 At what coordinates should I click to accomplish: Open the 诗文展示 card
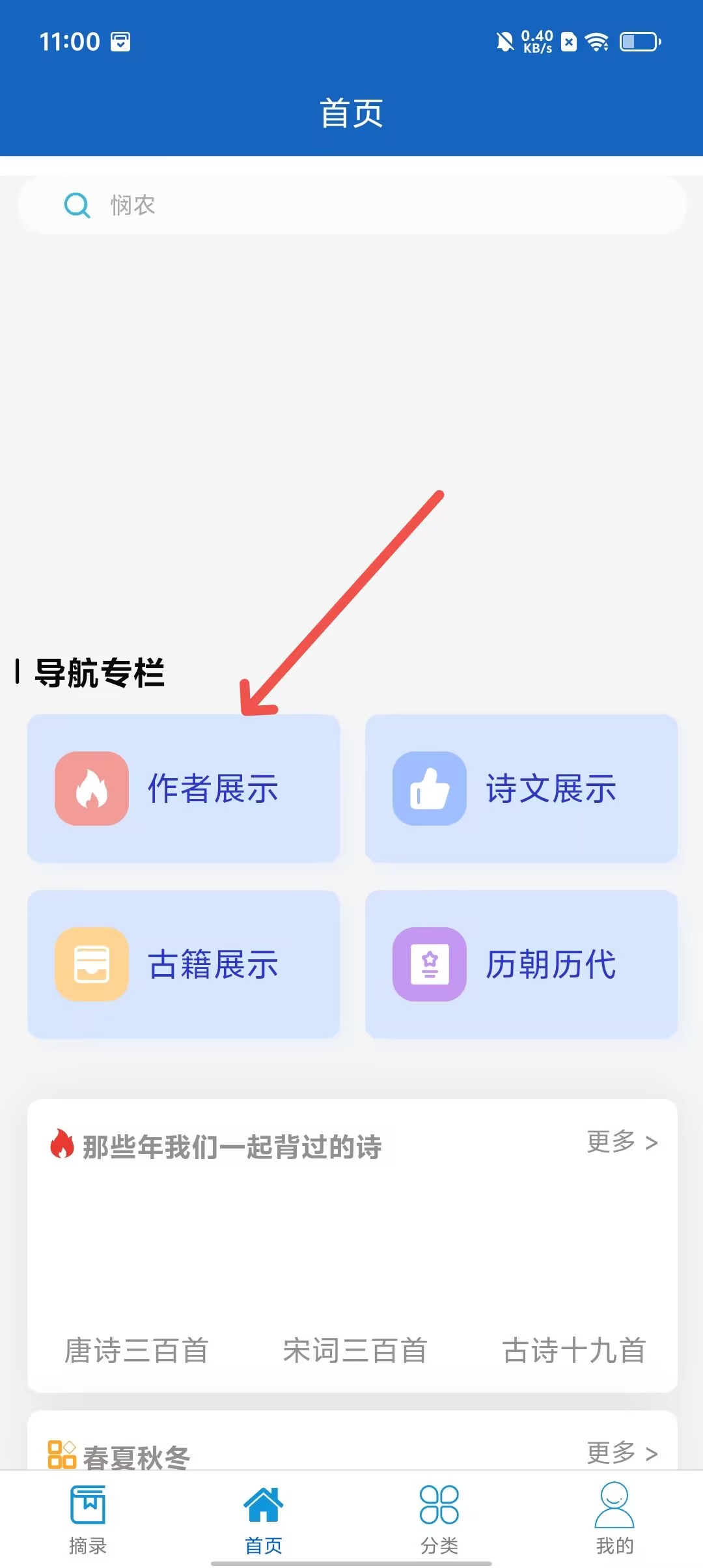click(x=521, y=789)
